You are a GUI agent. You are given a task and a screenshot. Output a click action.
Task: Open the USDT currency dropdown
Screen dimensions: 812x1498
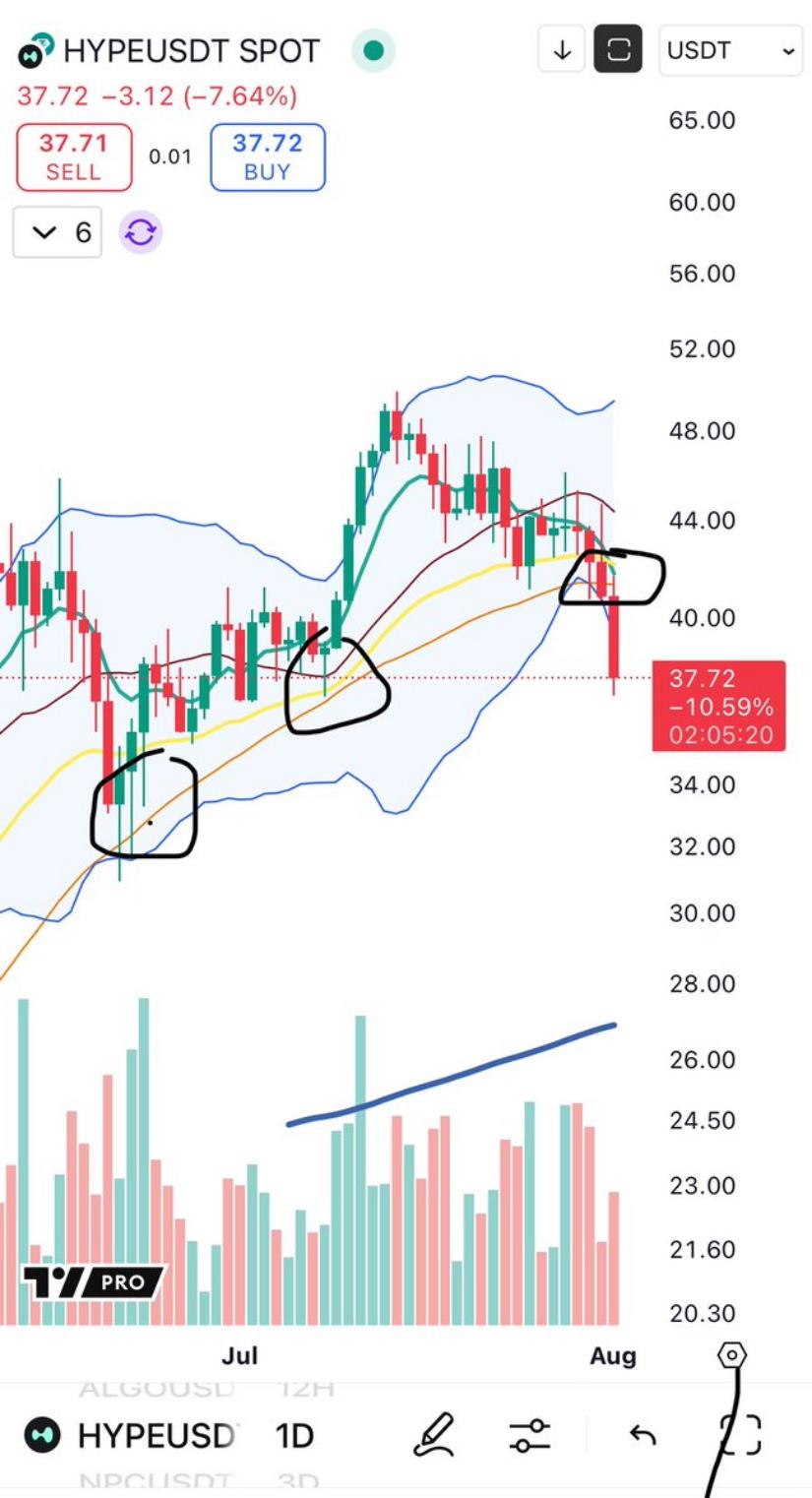(731, 50)
